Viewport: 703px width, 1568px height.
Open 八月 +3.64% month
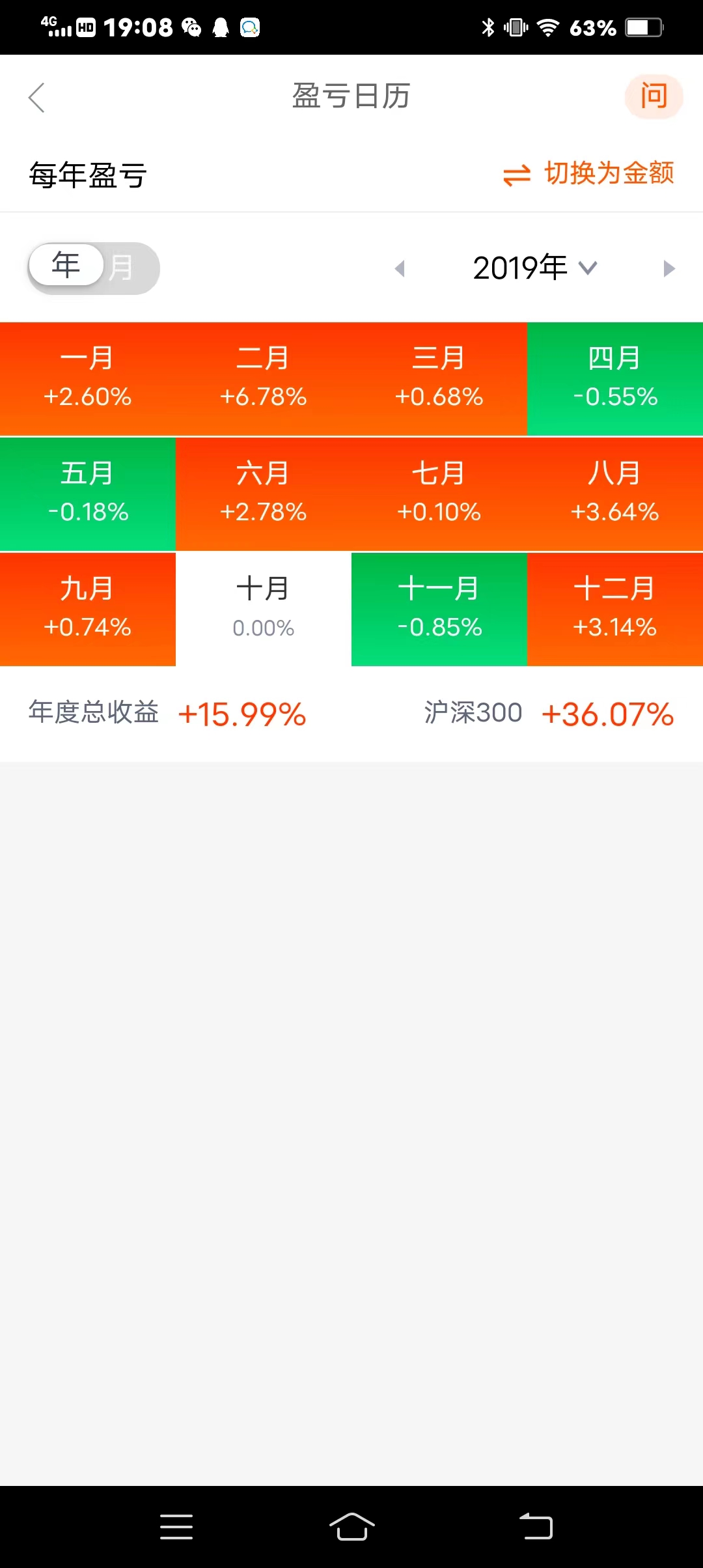[614, 494]
